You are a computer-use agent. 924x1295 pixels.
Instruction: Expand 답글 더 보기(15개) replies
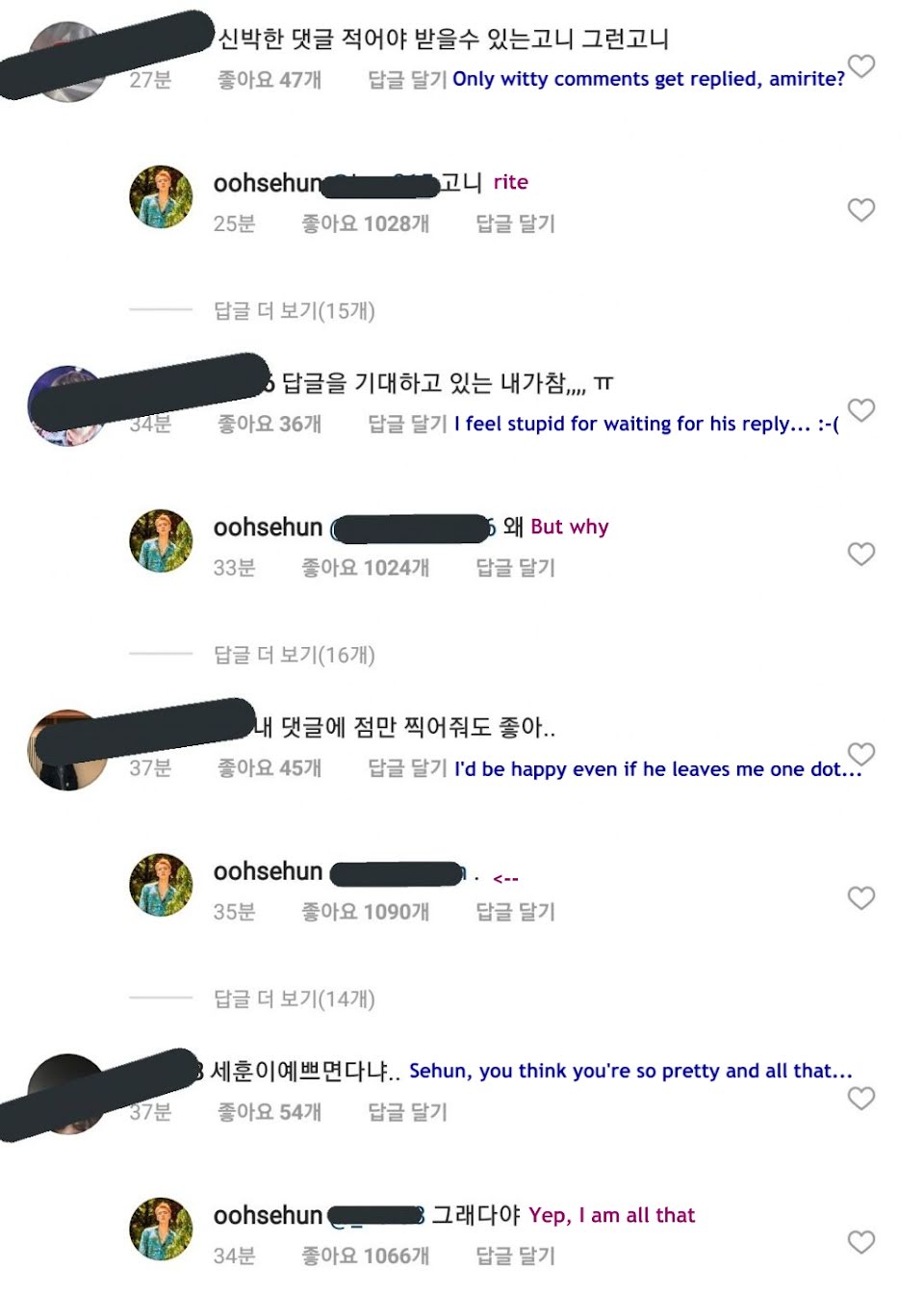[295, 311]
